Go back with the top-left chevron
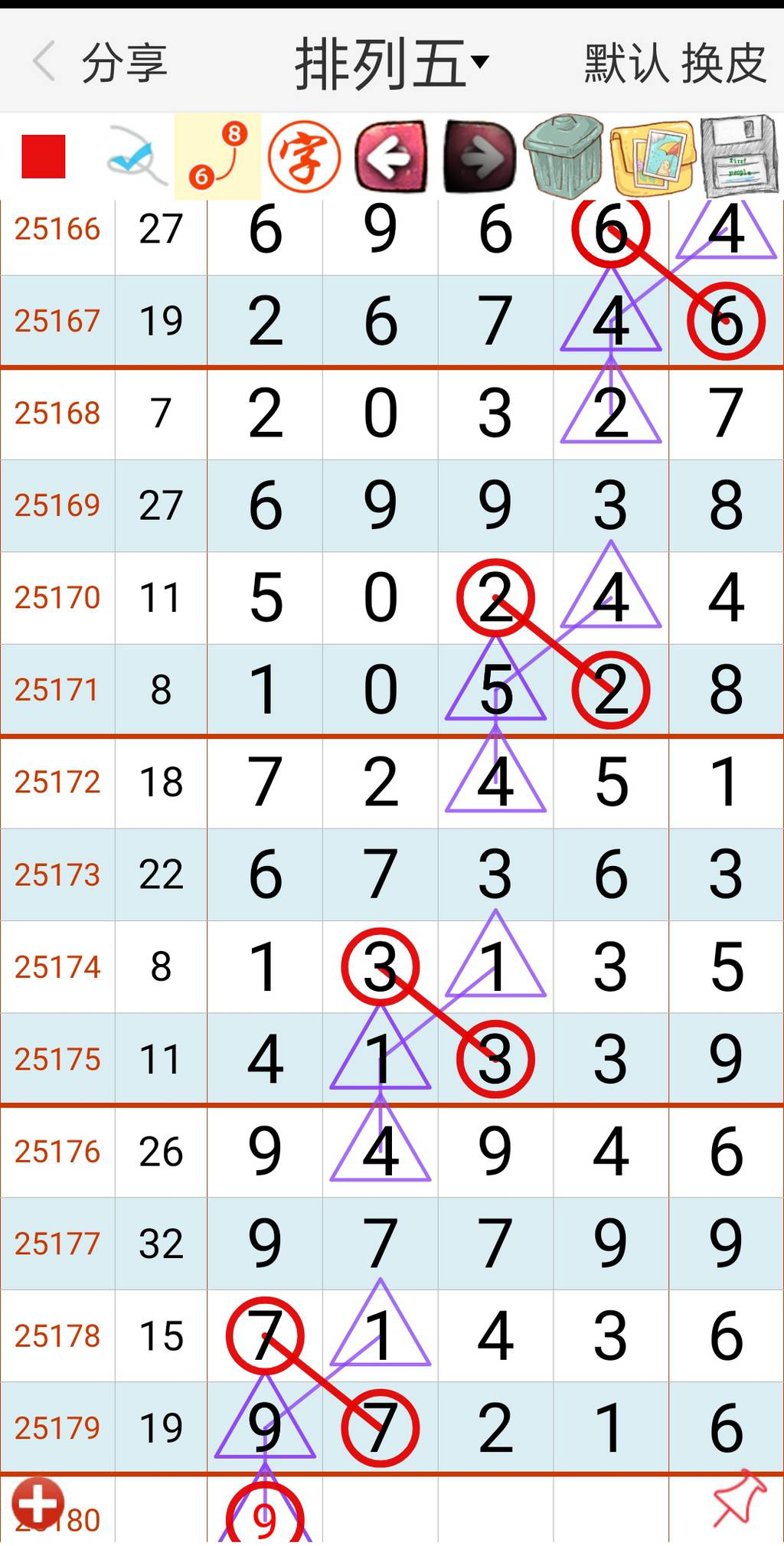 (x=44, y=61)
